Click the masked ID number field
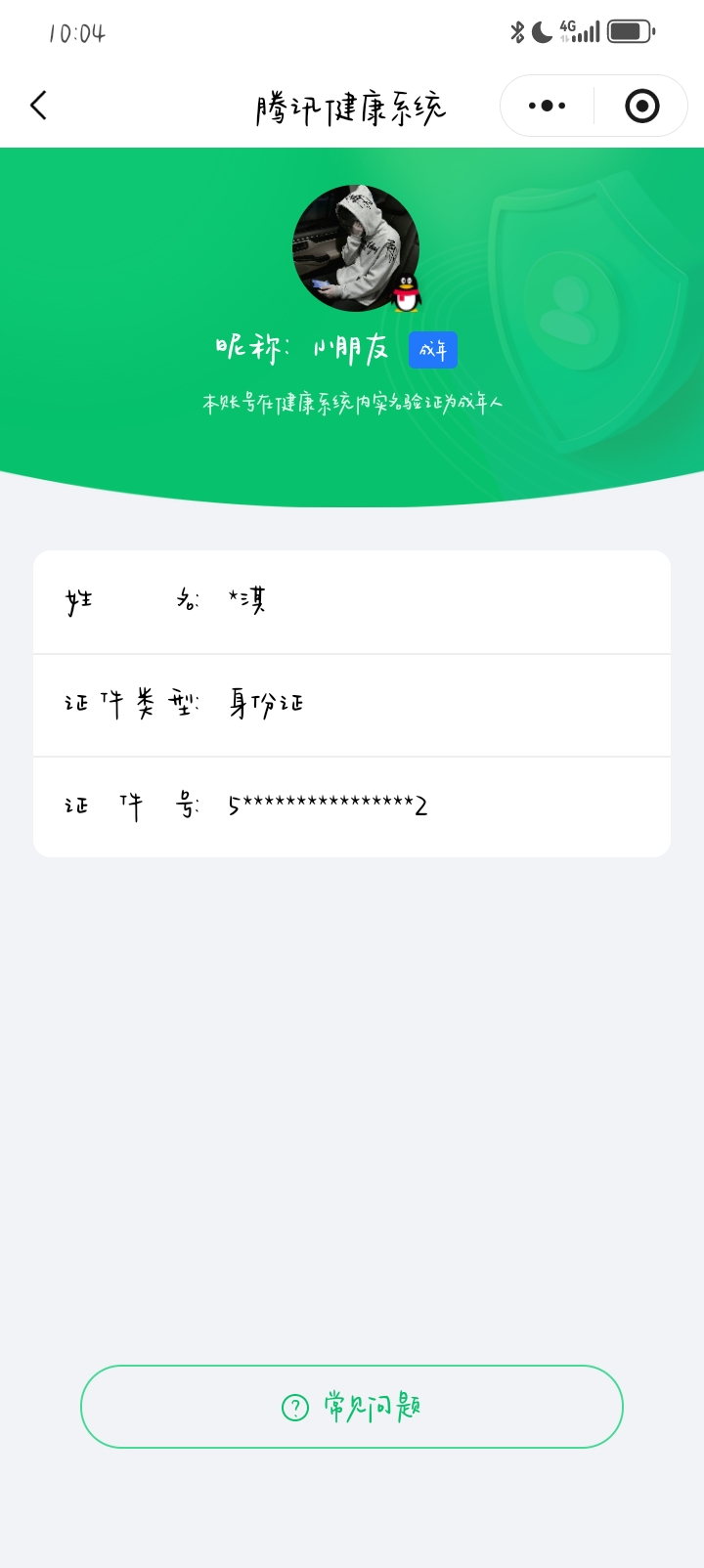704x1568 pixels. (x=327, y=805)
